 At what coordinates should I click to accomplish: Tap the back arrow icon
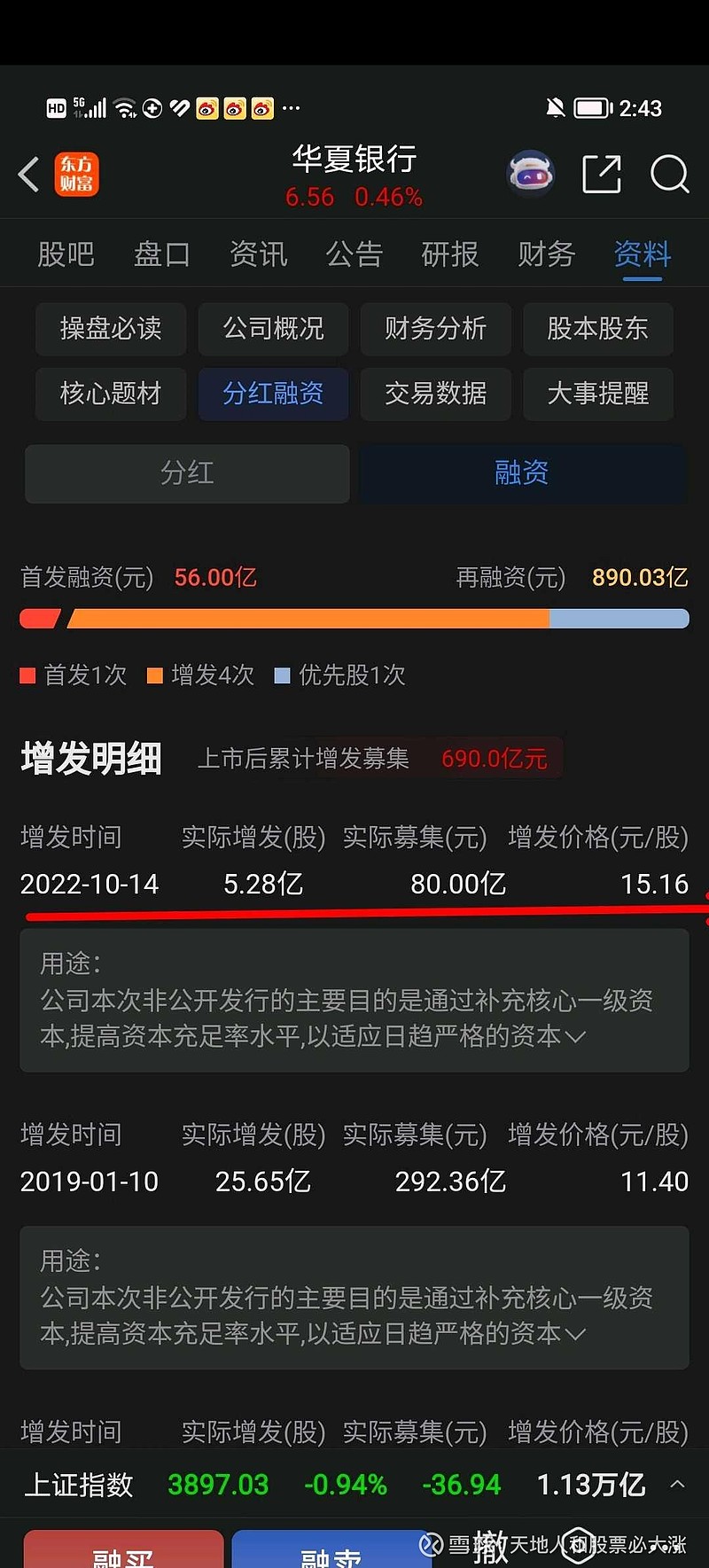point(27,175)
